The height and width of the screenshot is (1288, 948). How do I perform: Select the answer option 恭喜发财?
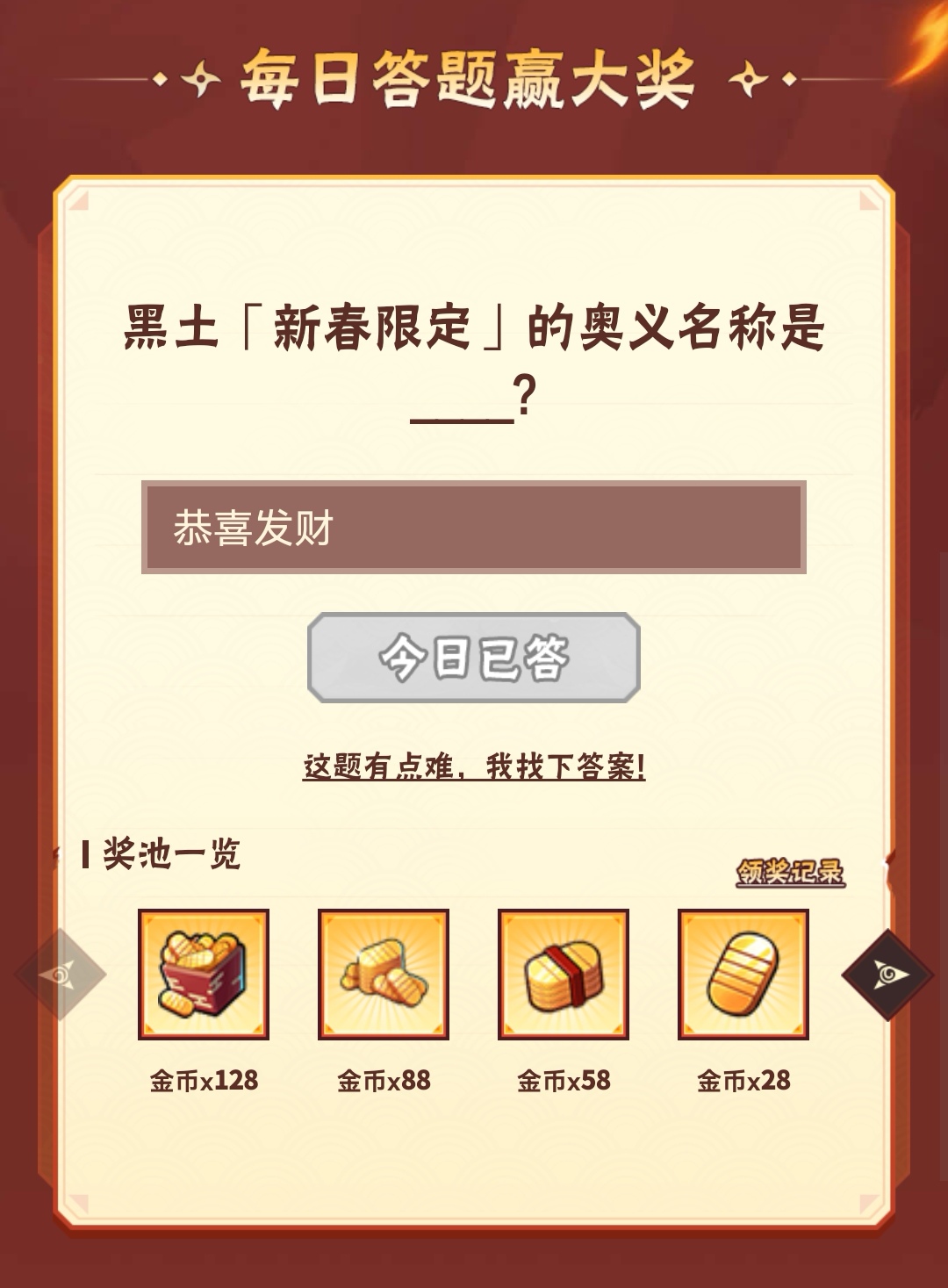tap(473, 528)
